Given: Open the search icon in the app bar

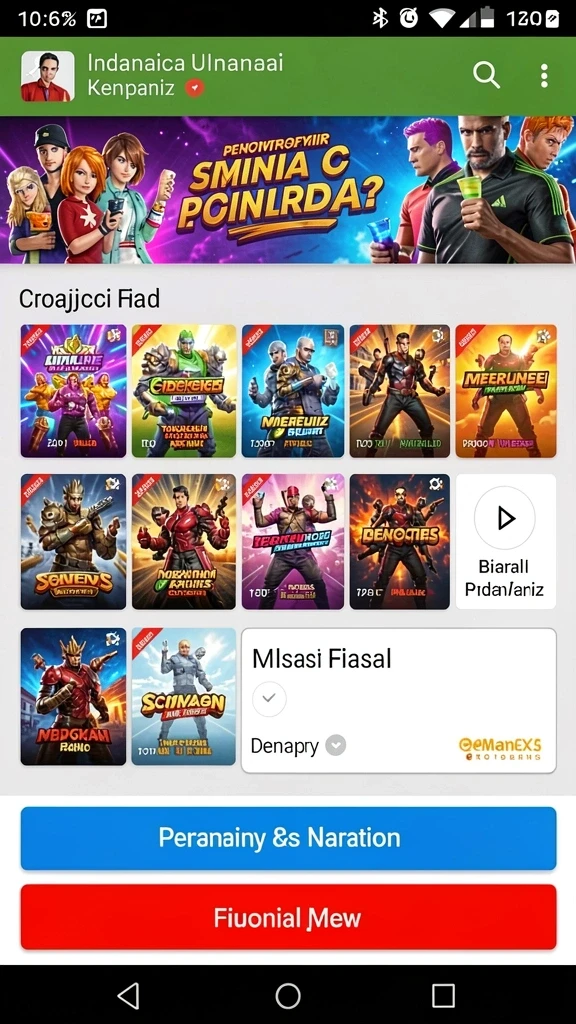Looking at the screenshot, I should (487, 76).
